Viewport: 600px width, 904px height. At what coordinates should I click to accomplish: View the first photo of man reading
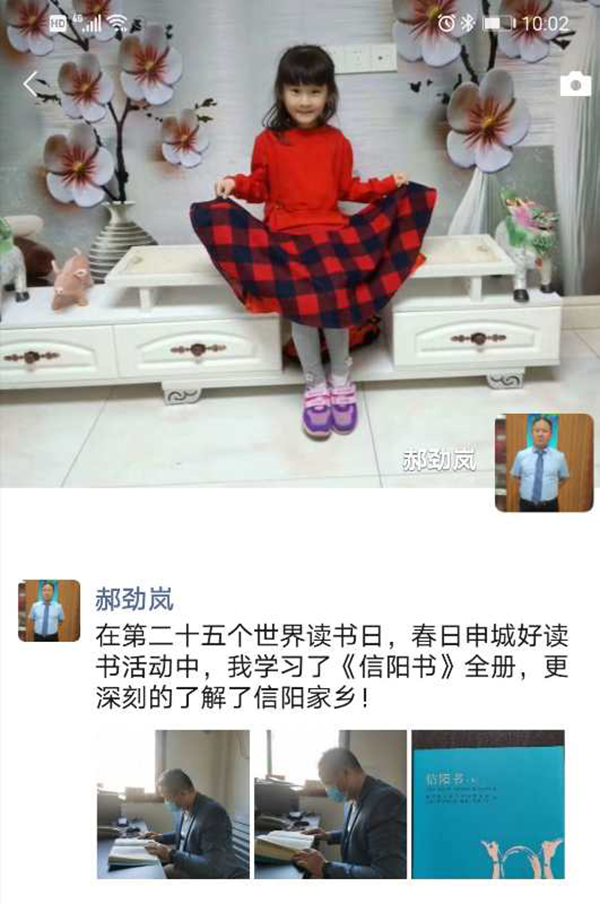[x=173, y=804]
